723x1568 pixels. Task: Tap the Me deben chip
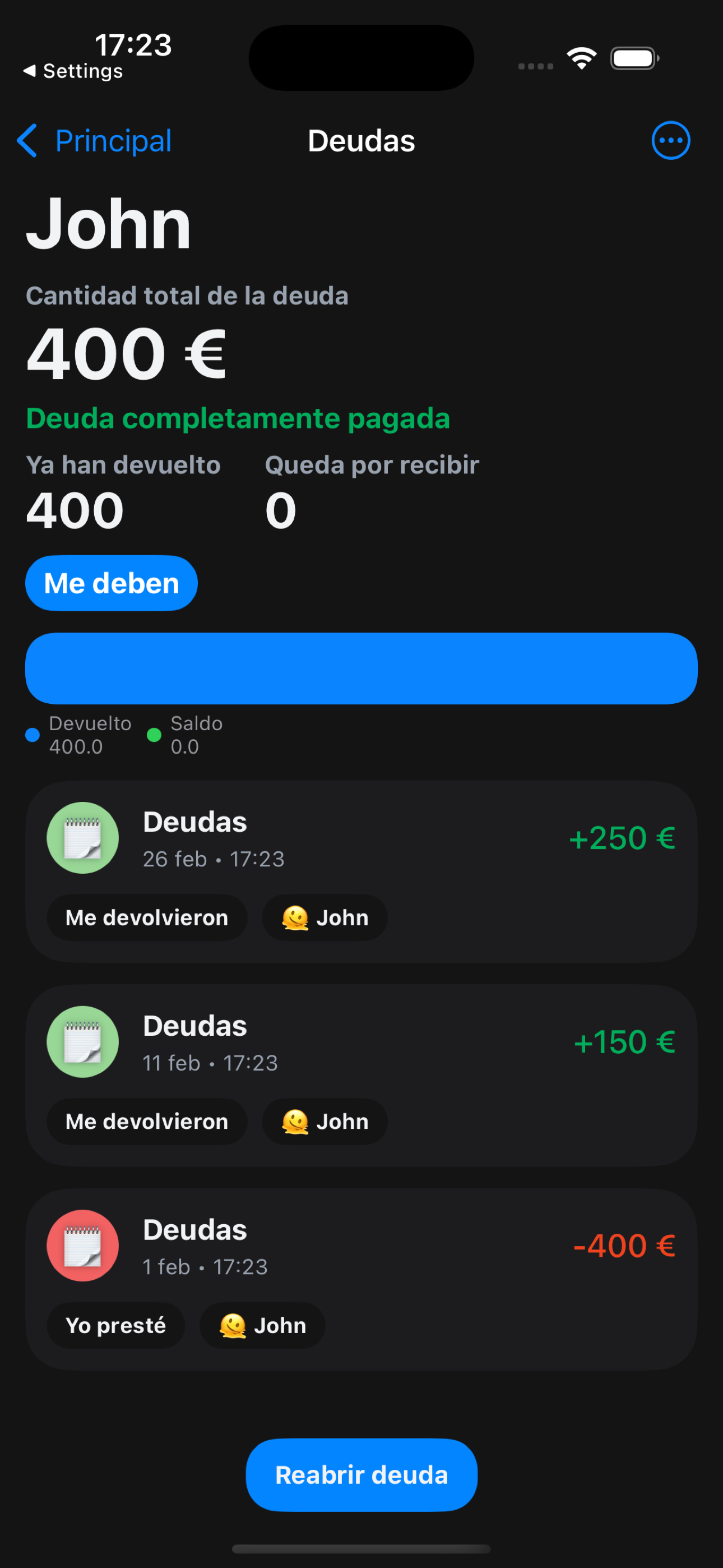click(x=112, y=583)
